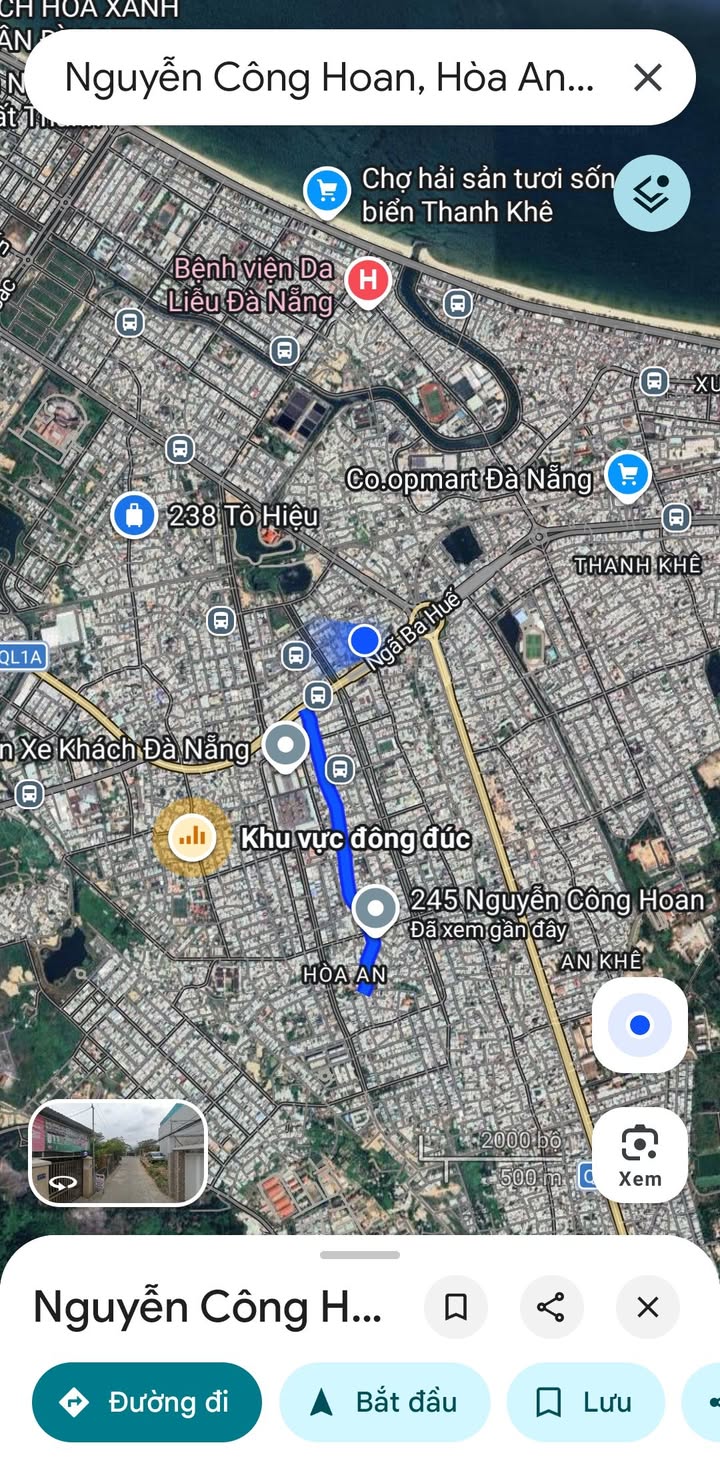View the Khu vực đông đúc busy area

[191, 837]
